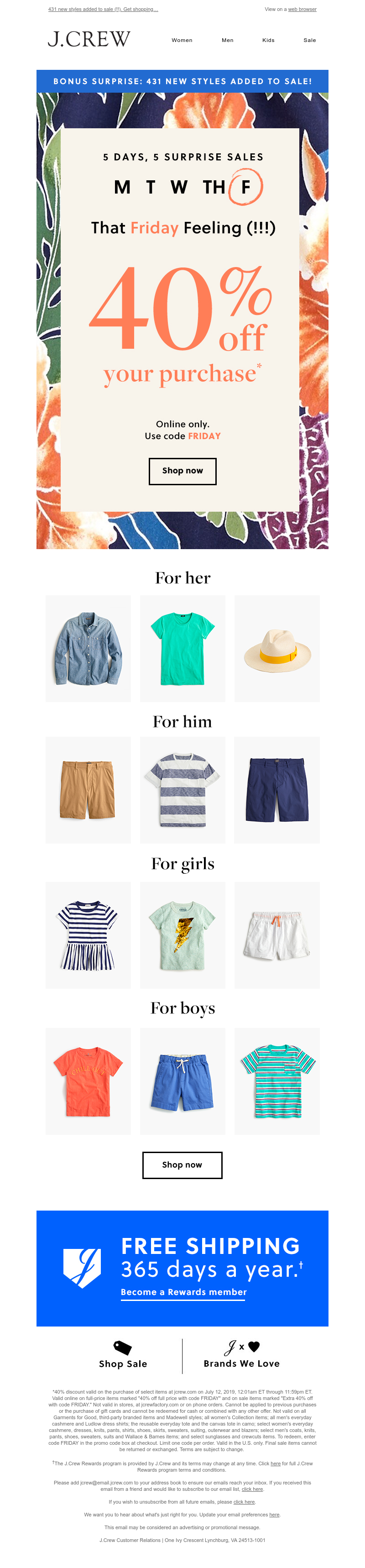Open the straw hat with yellow band
The width and height of the screenshot is (365, 1568).
point(277,648)
